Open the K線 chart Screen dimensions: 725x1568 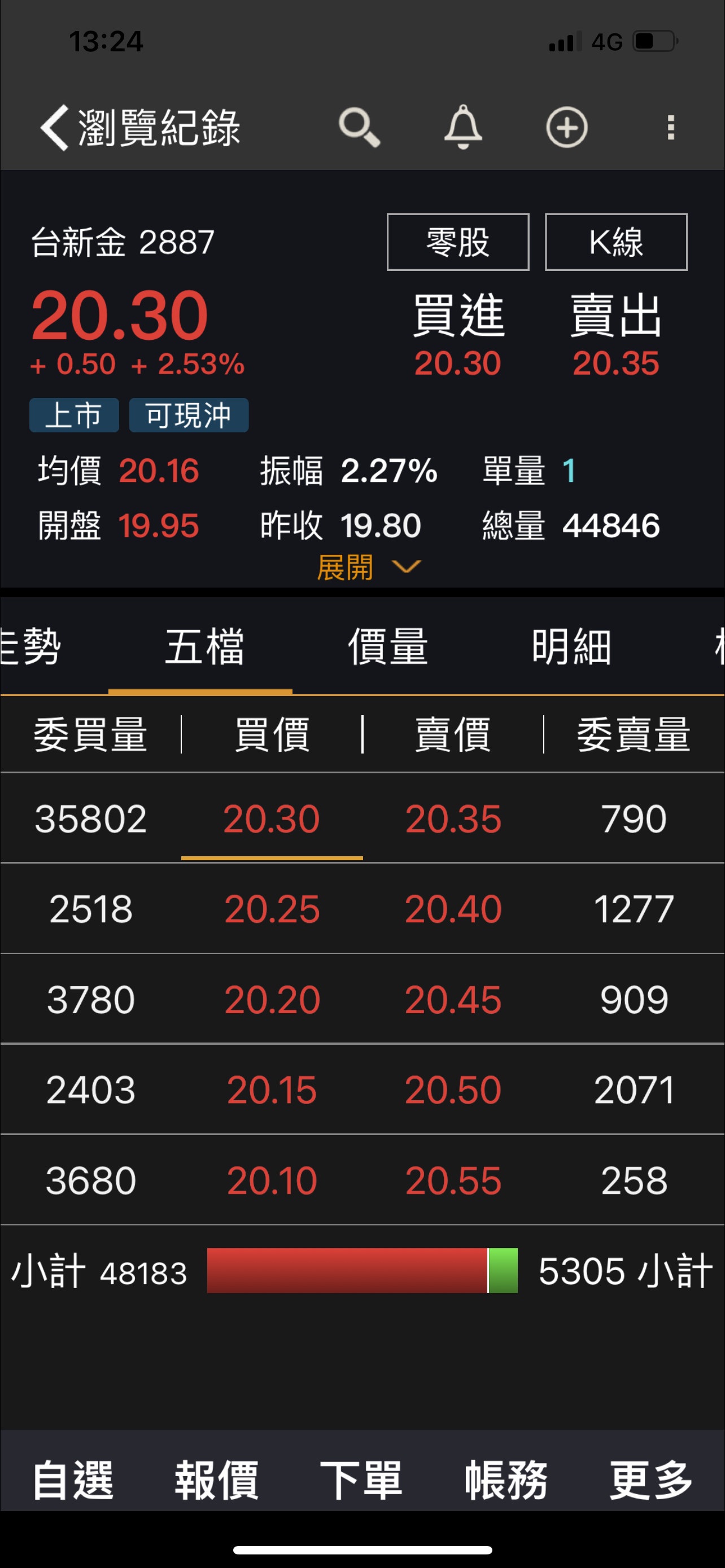616,242
